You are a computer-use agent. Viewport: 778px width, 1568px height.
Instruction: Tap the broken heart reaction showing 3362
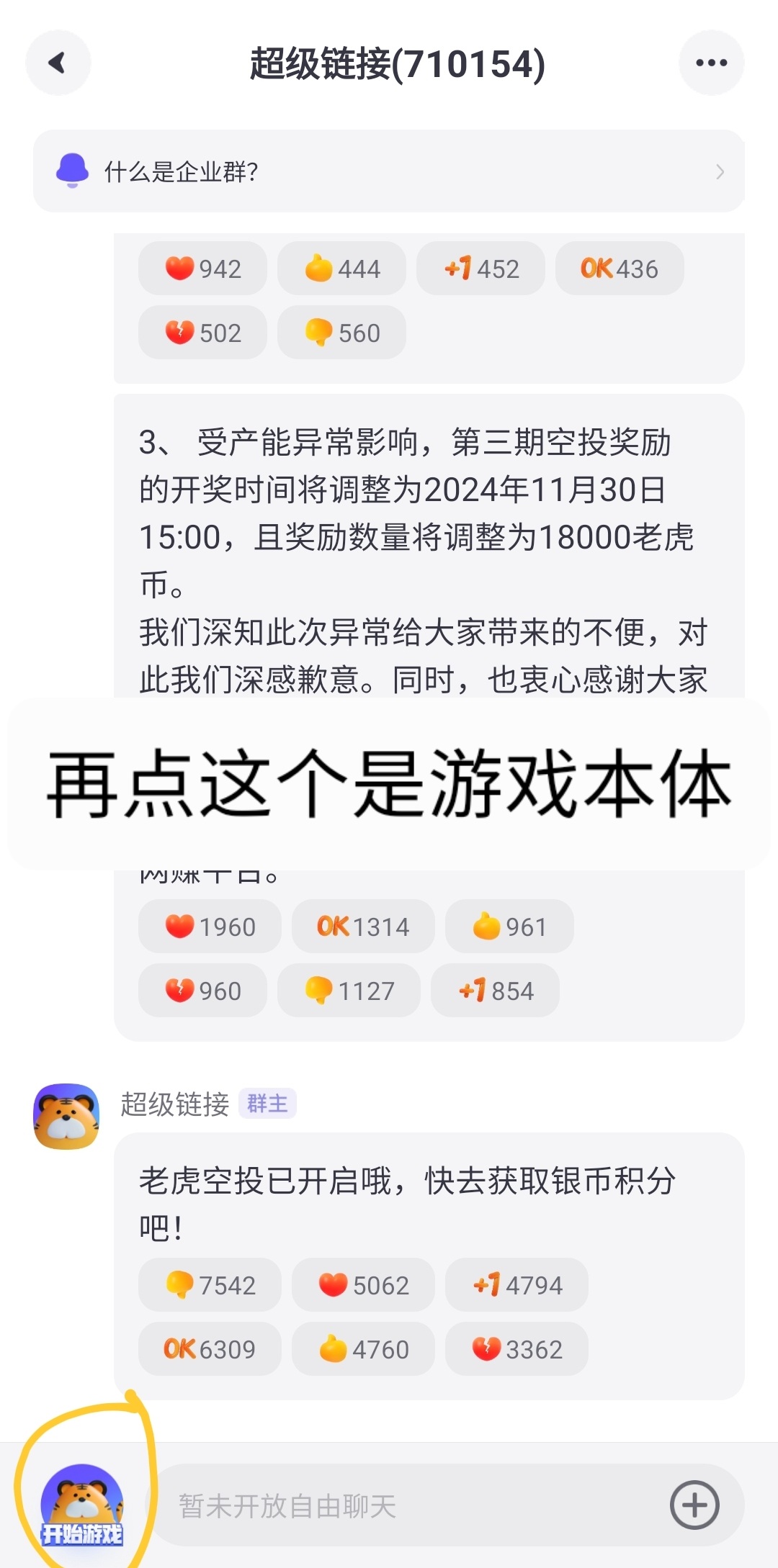click(517, 1349)
